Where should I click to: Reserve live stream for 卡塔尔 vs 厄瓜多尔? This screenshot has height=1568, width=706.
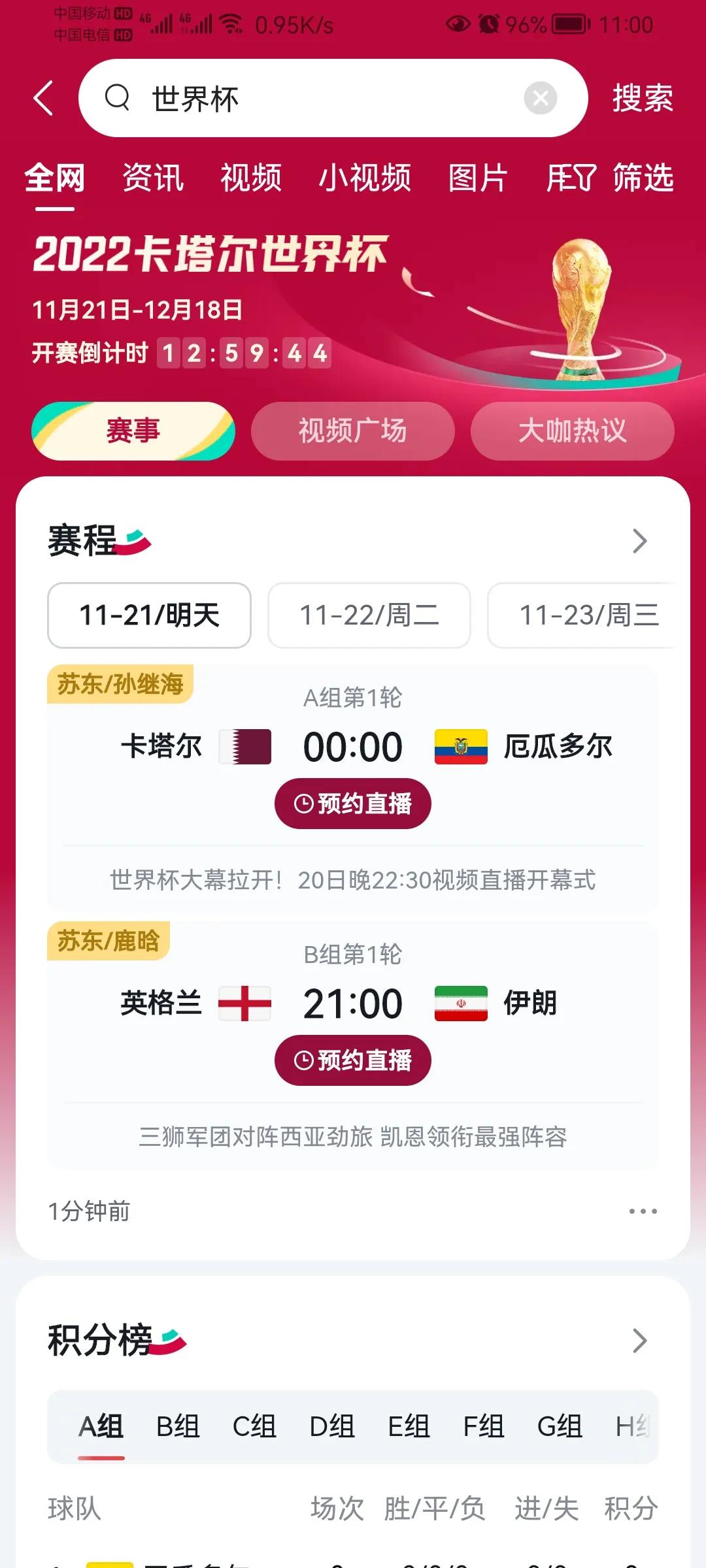(x=352, y=804)
